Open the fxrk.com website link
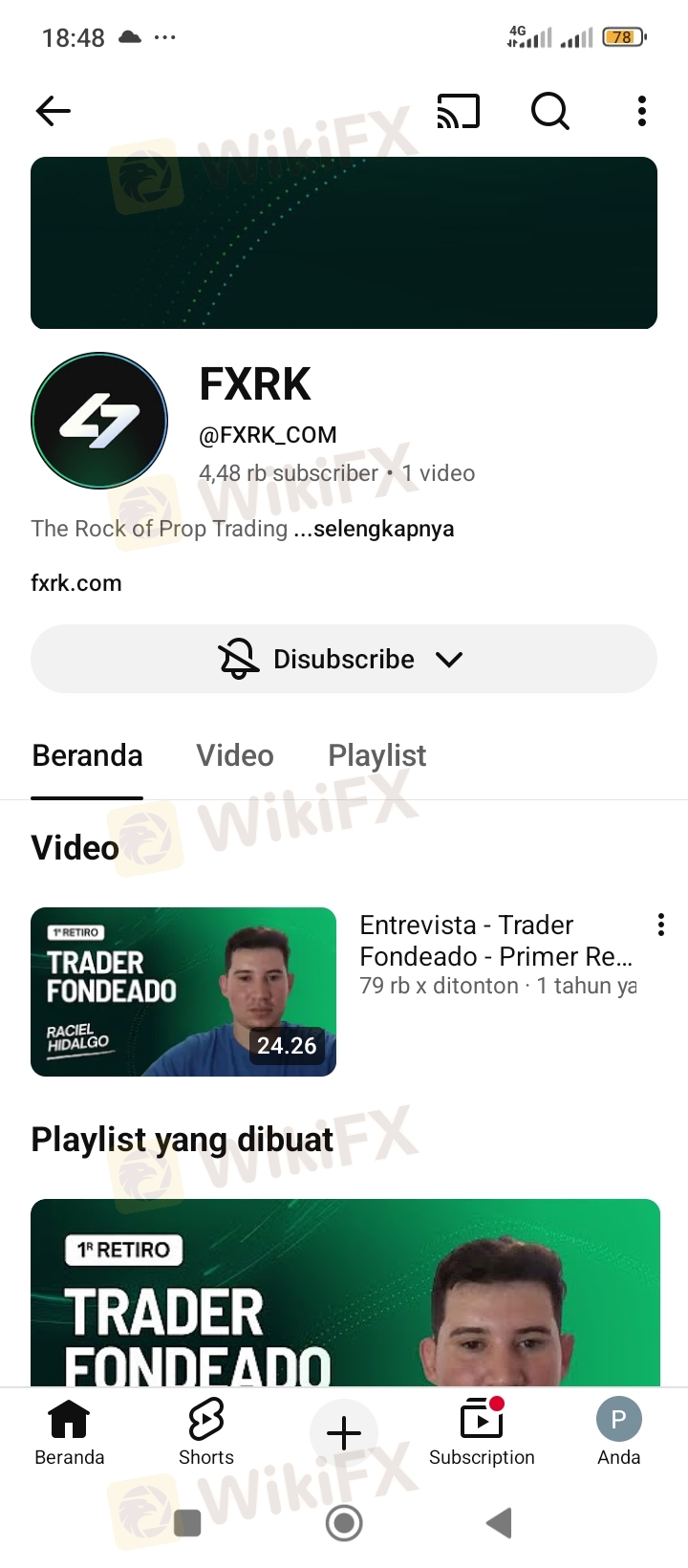Image resolution: width=688 pixels, height=1568 pixels. tap(76, 583)
